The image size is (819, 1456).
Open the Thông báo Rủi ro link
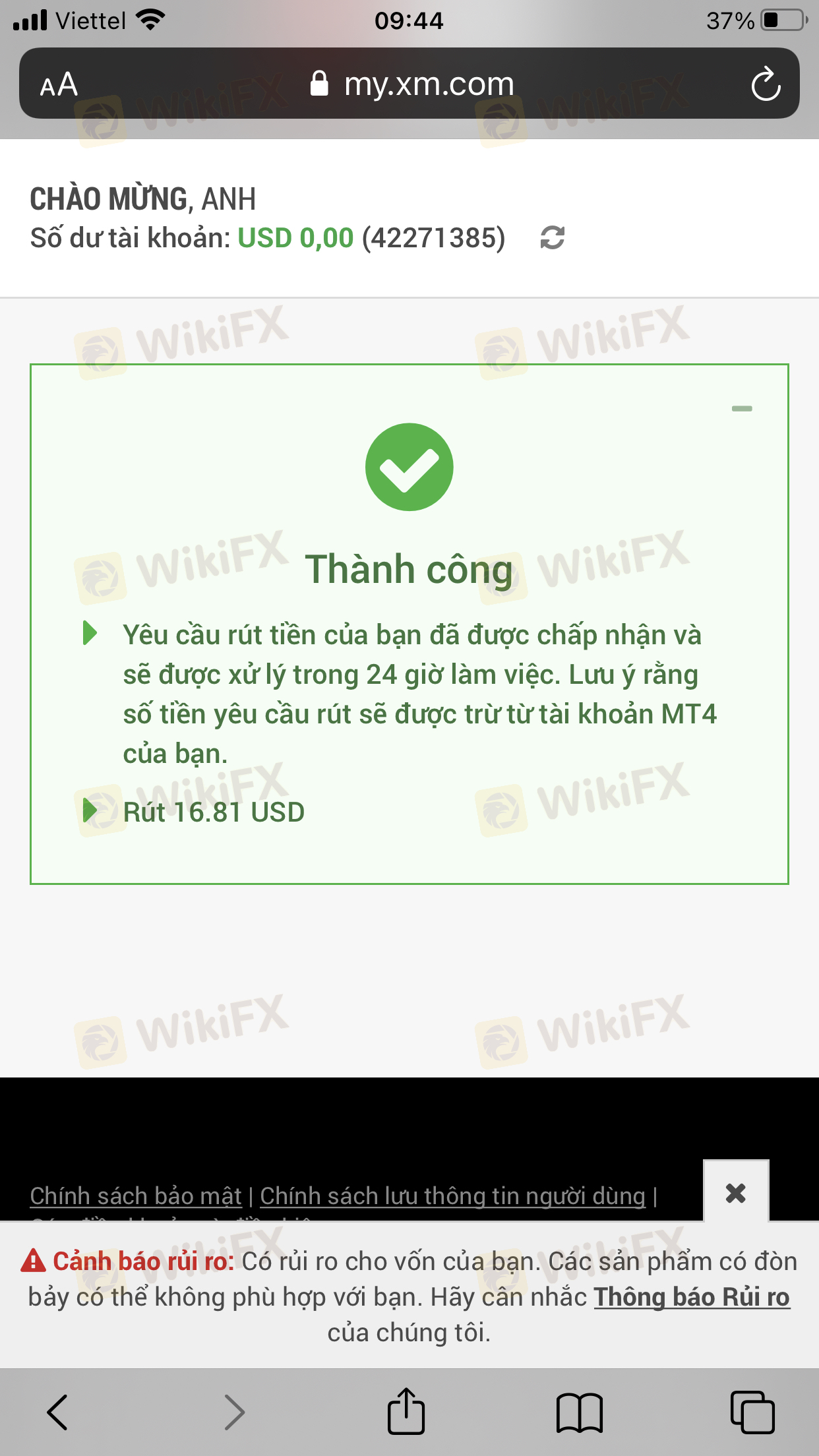692,1298
